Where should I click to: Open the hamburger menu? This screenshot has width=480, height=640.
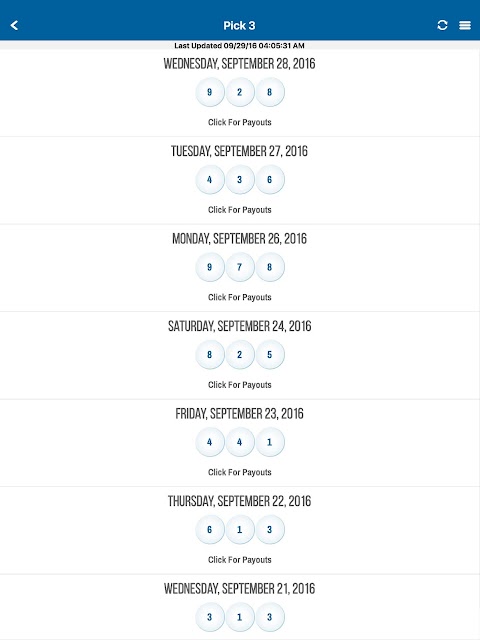tap(465, 25)
